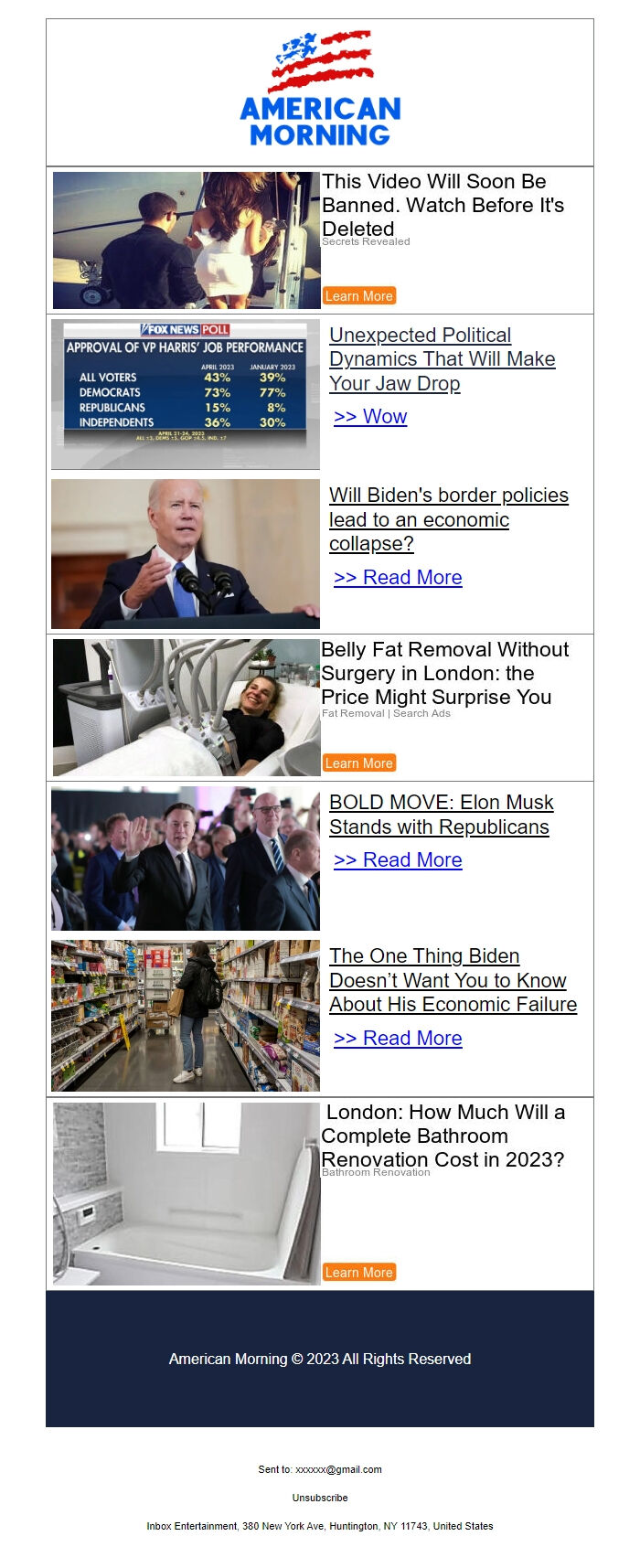The image size is (640, 1568).
Task: Open the Biden's border policies headline
Action: pyautogui.click(x=448, y=519)
